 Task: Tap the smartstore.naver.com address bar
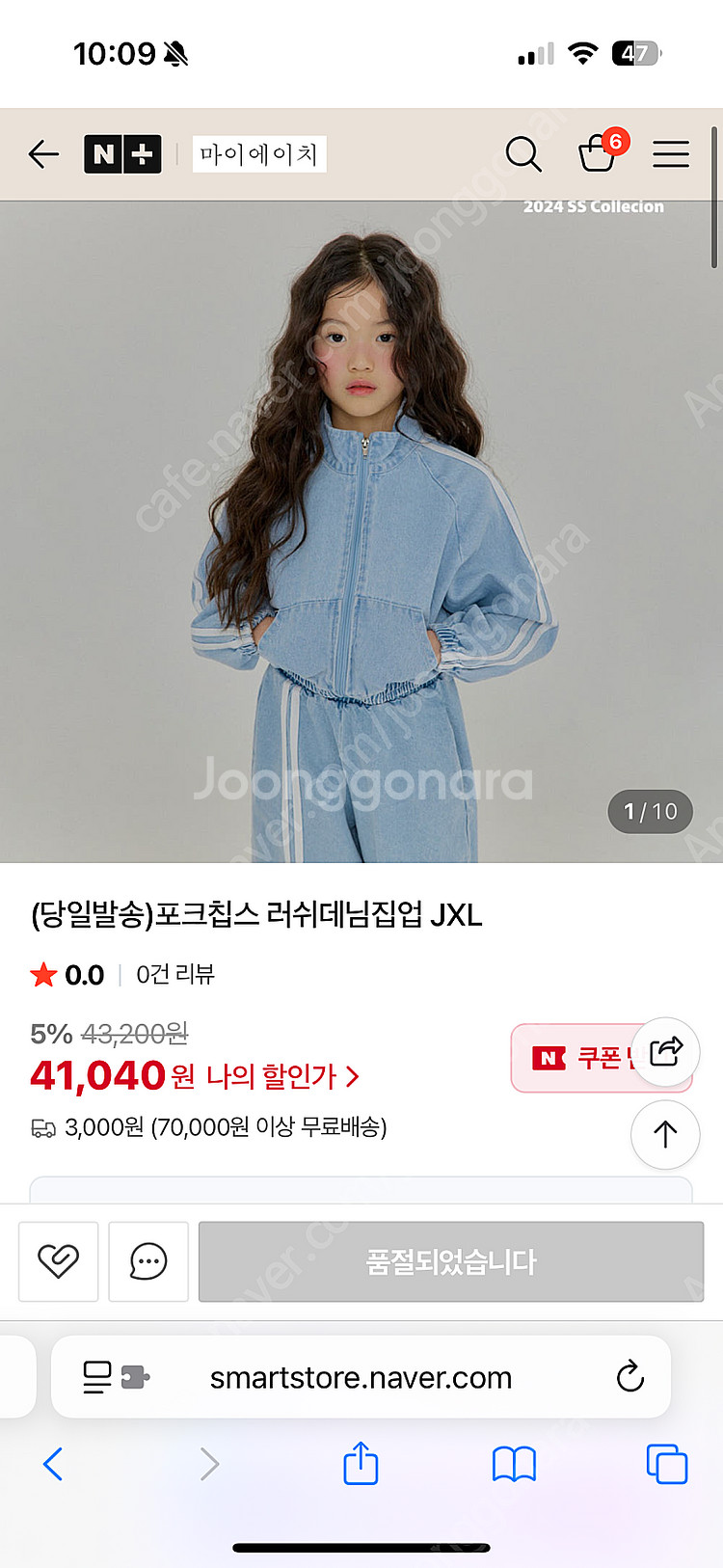tap(361, 1377)
